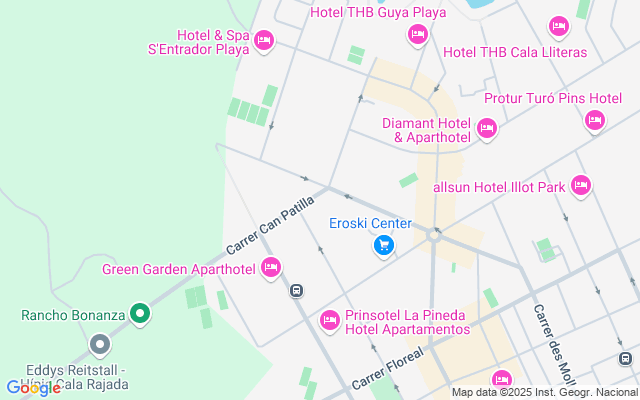
Task: Tap the Eroski Center shopping marker
Action: [x=382, y=244]
